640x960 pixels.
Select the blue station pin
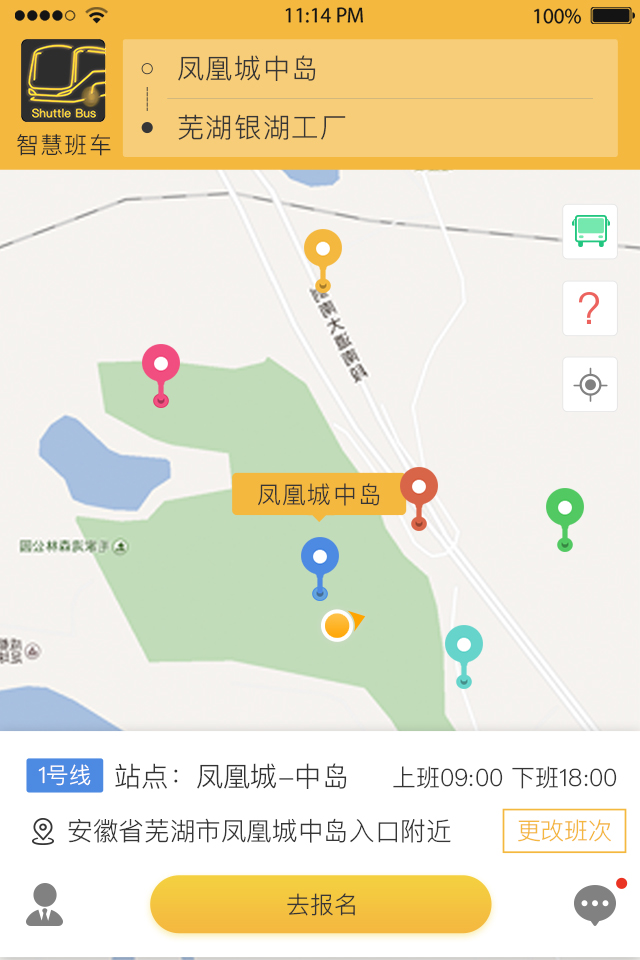point(320,558)
